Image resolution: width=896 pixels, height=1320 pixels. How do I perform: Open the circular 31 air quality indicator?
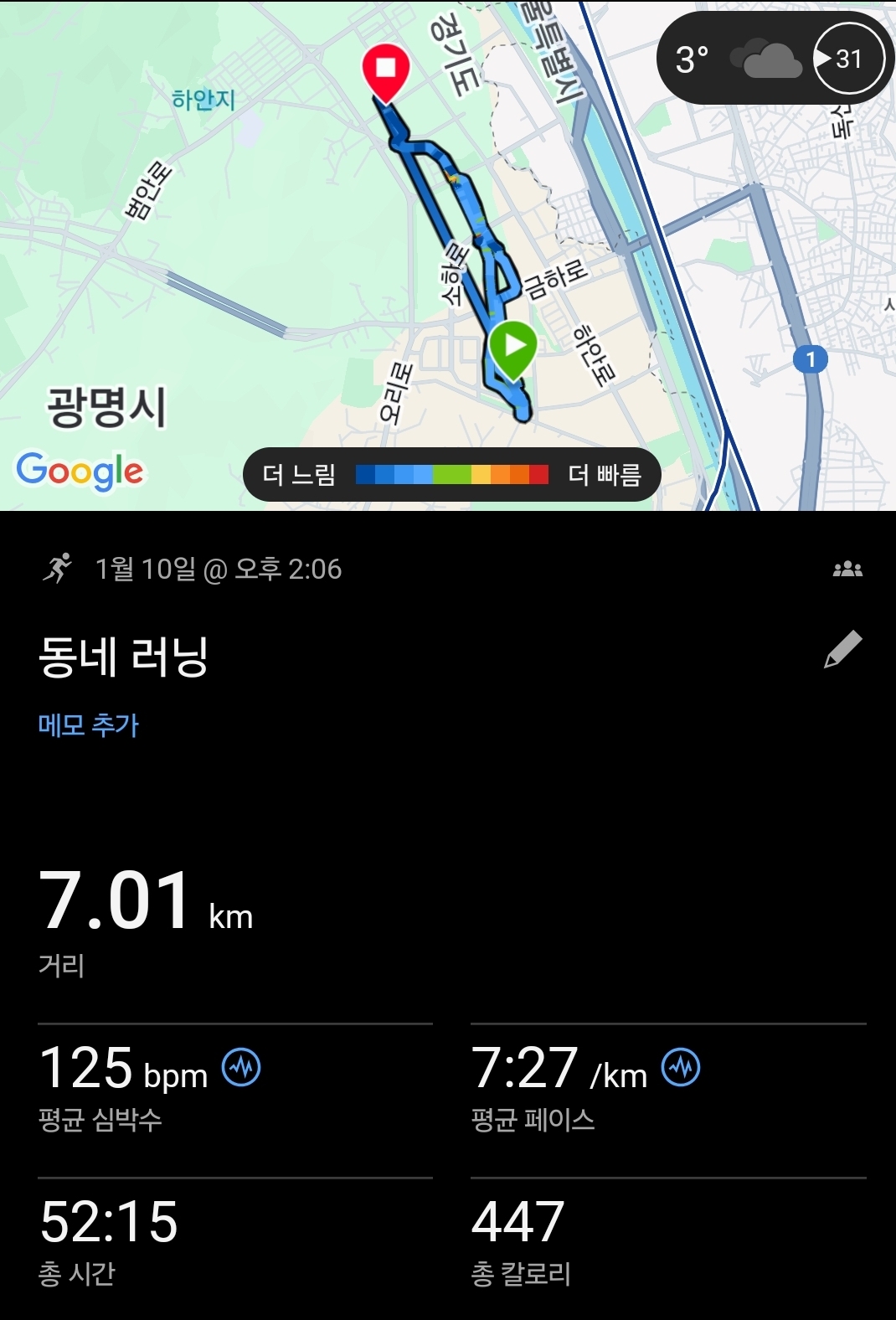[x=844, y=58]
